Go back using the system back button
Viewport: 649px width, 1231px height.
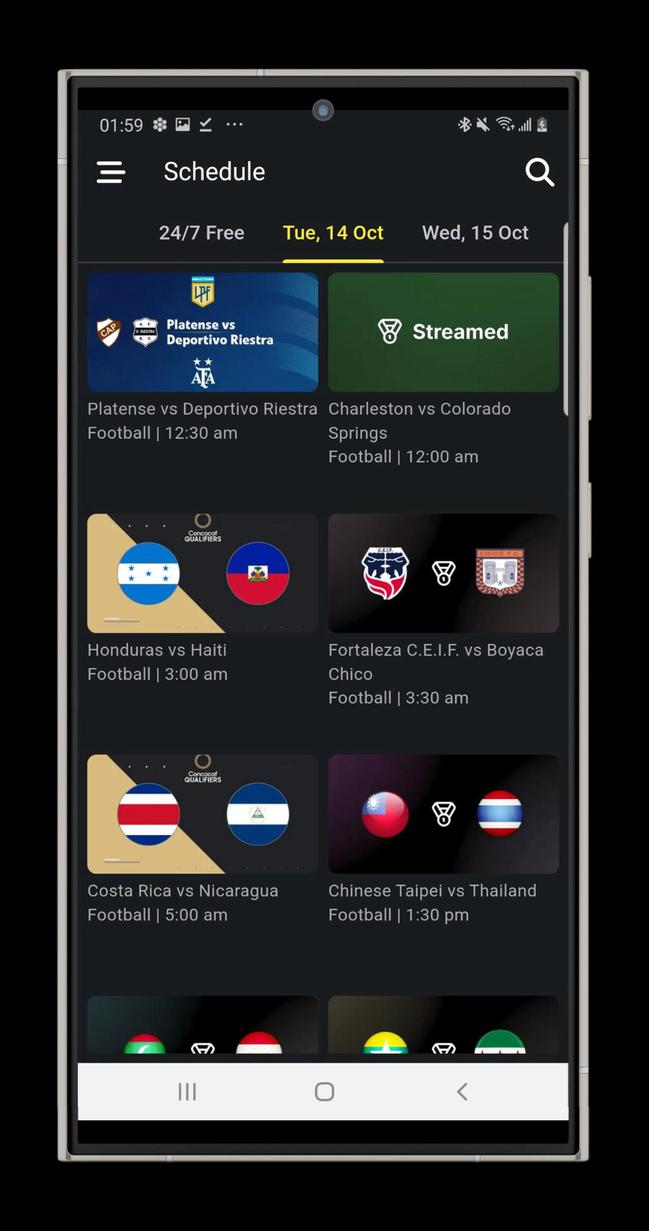(x=462, y=1092)
